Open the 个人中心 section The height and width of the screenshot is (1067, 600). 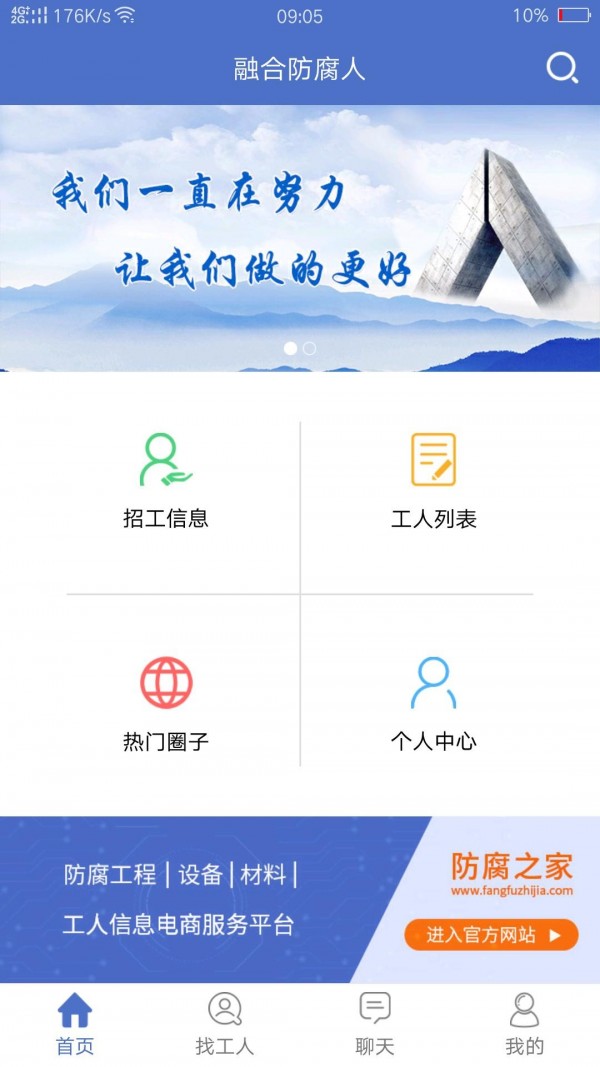coord(433,704)
